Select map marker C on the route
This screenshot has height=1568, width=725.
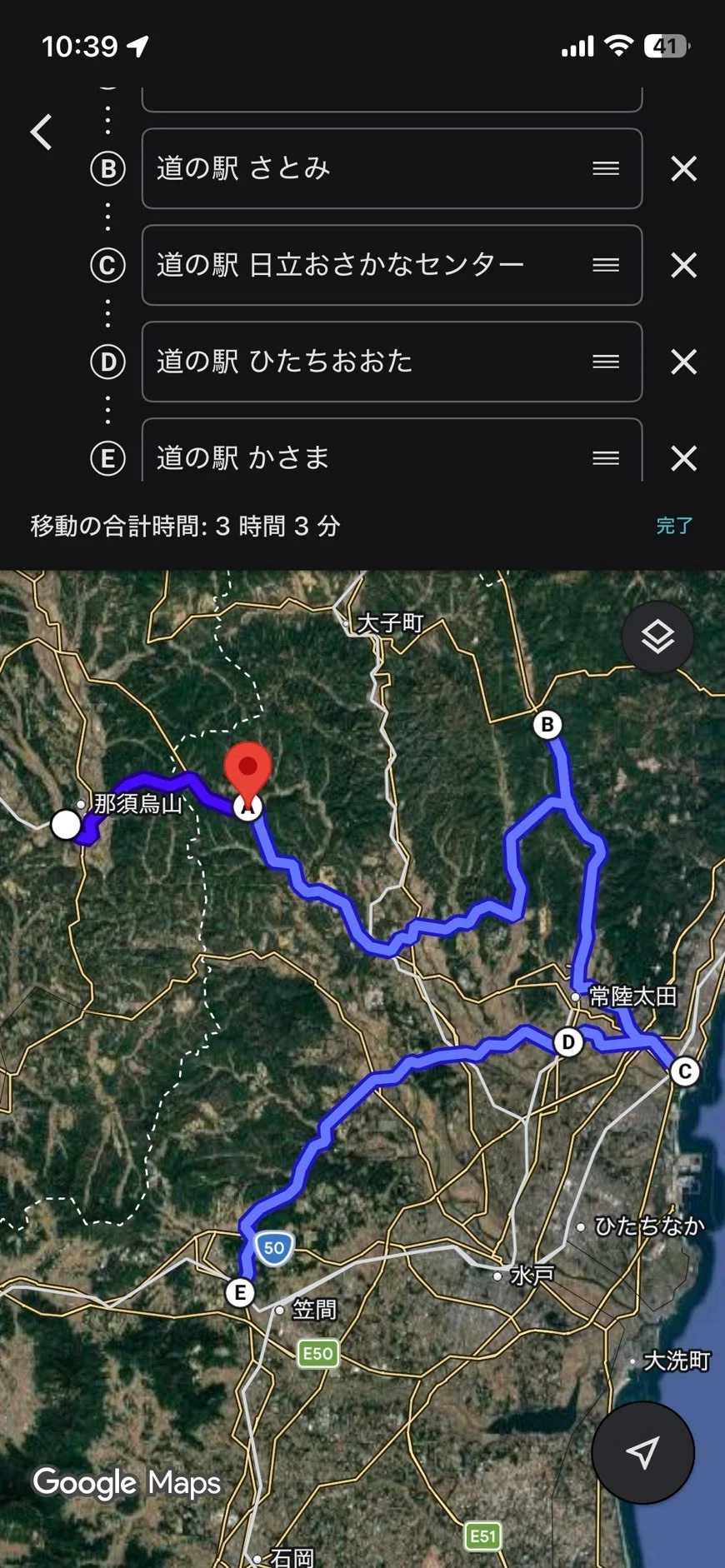point(685,1071)
